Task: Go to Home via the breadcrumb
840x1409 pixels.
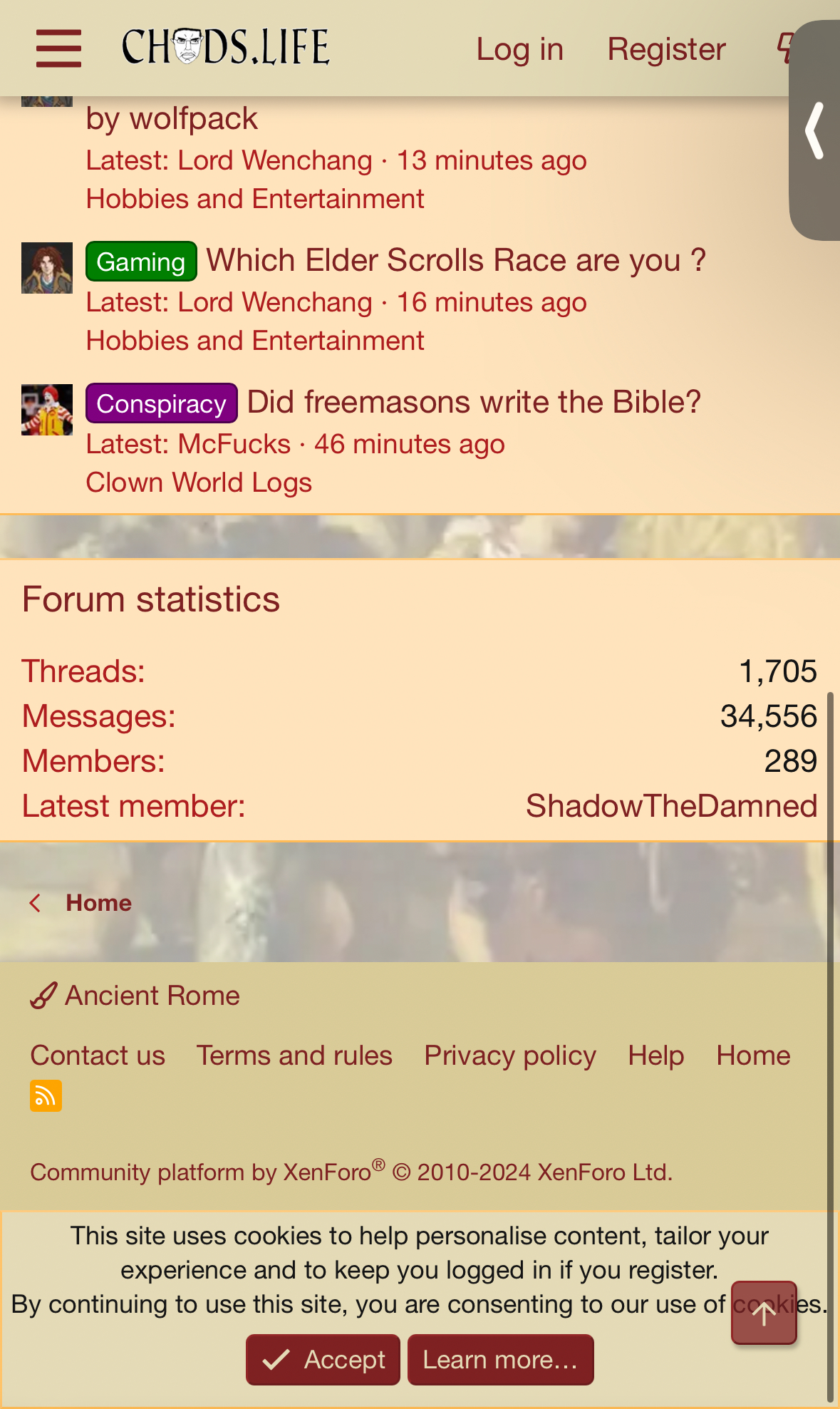Action: (98, 903)
